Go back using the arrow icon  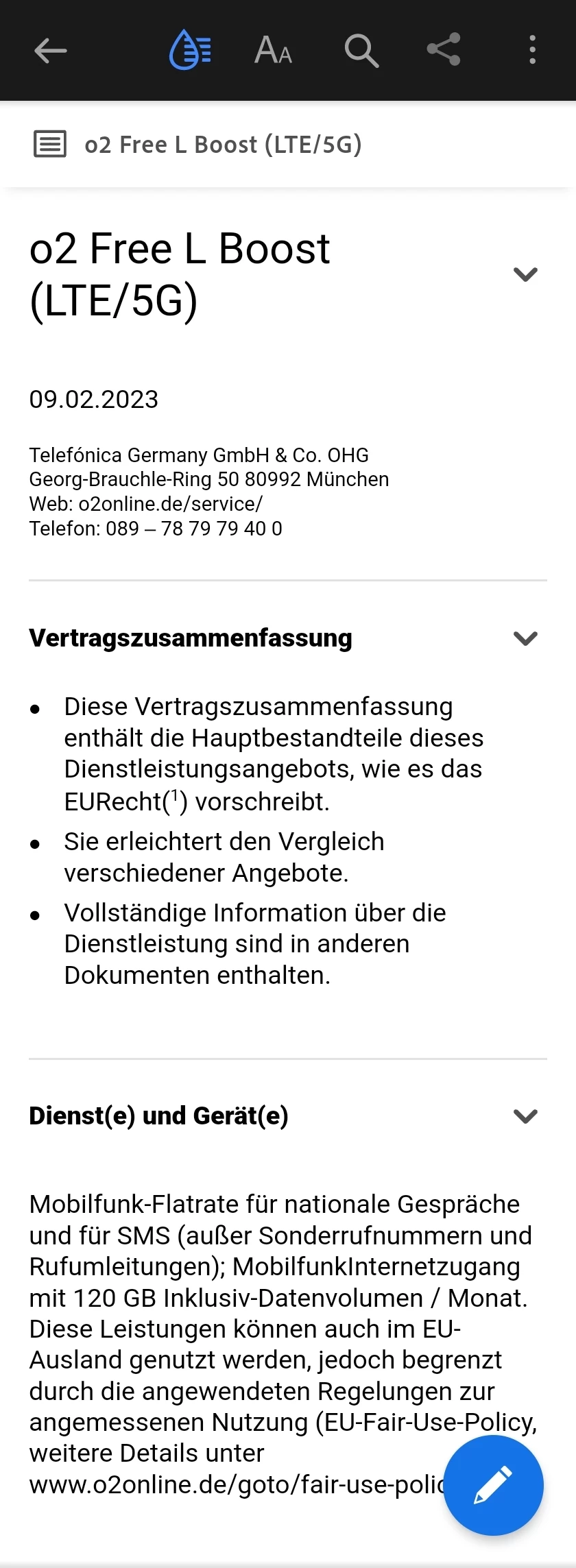50,50
